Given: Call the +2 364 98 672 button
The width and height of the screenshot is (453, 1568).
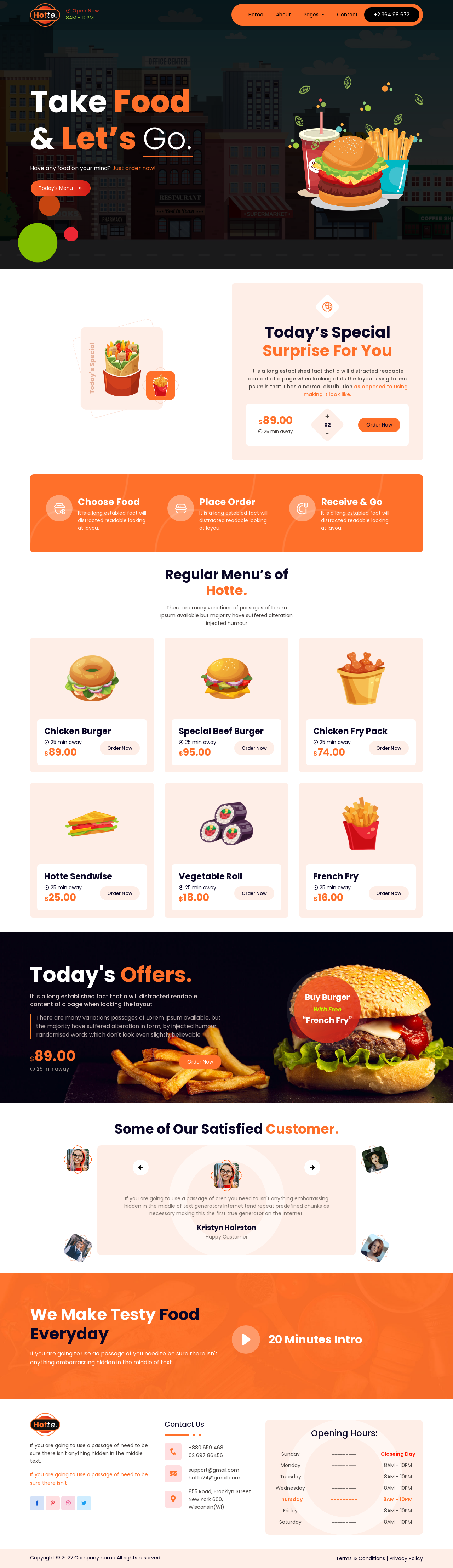Looking at the screenshot, I should click(391, 15).
